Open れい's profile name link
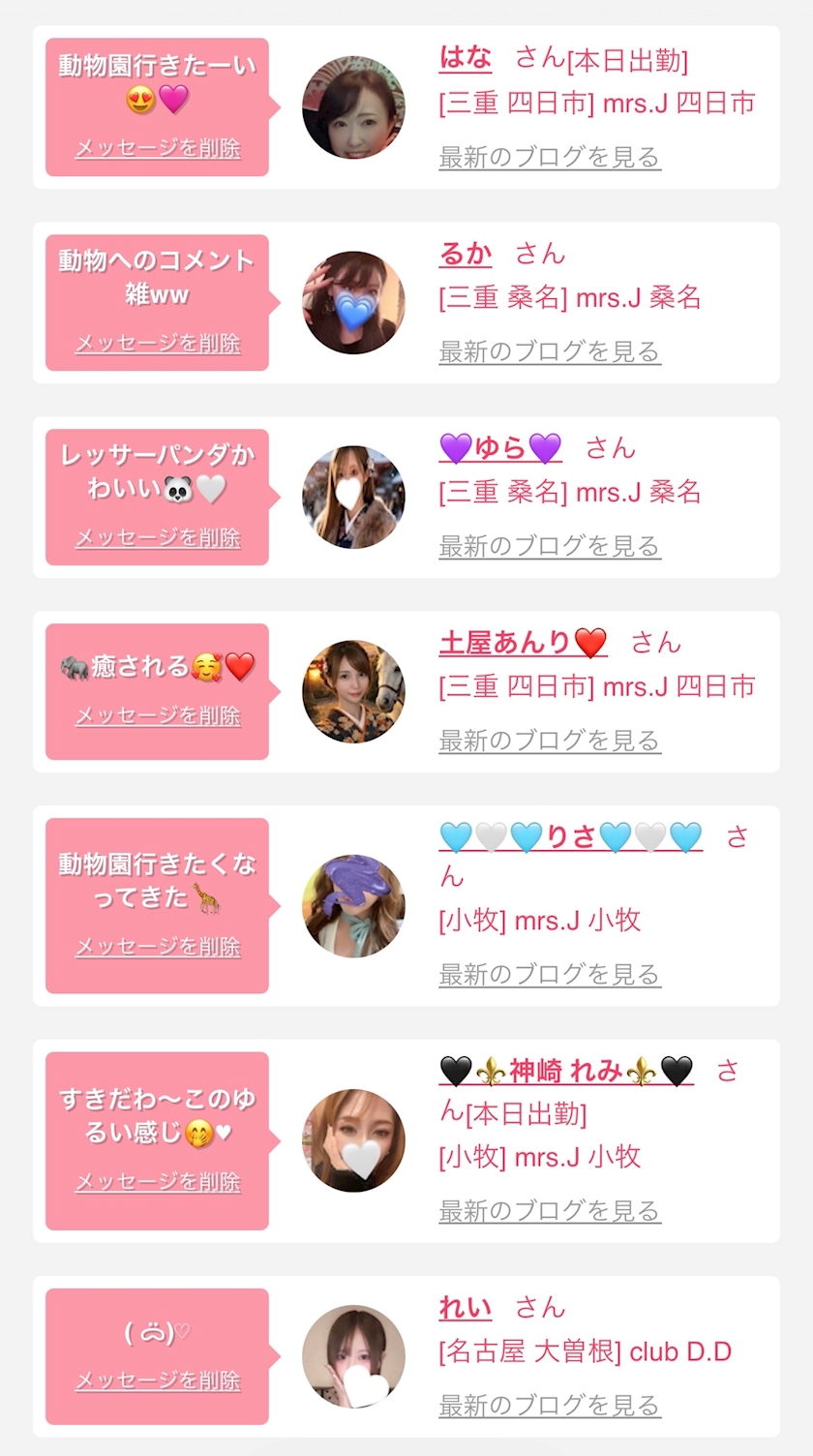This screenshot has height=1456, width=813. click(465, 1308)
